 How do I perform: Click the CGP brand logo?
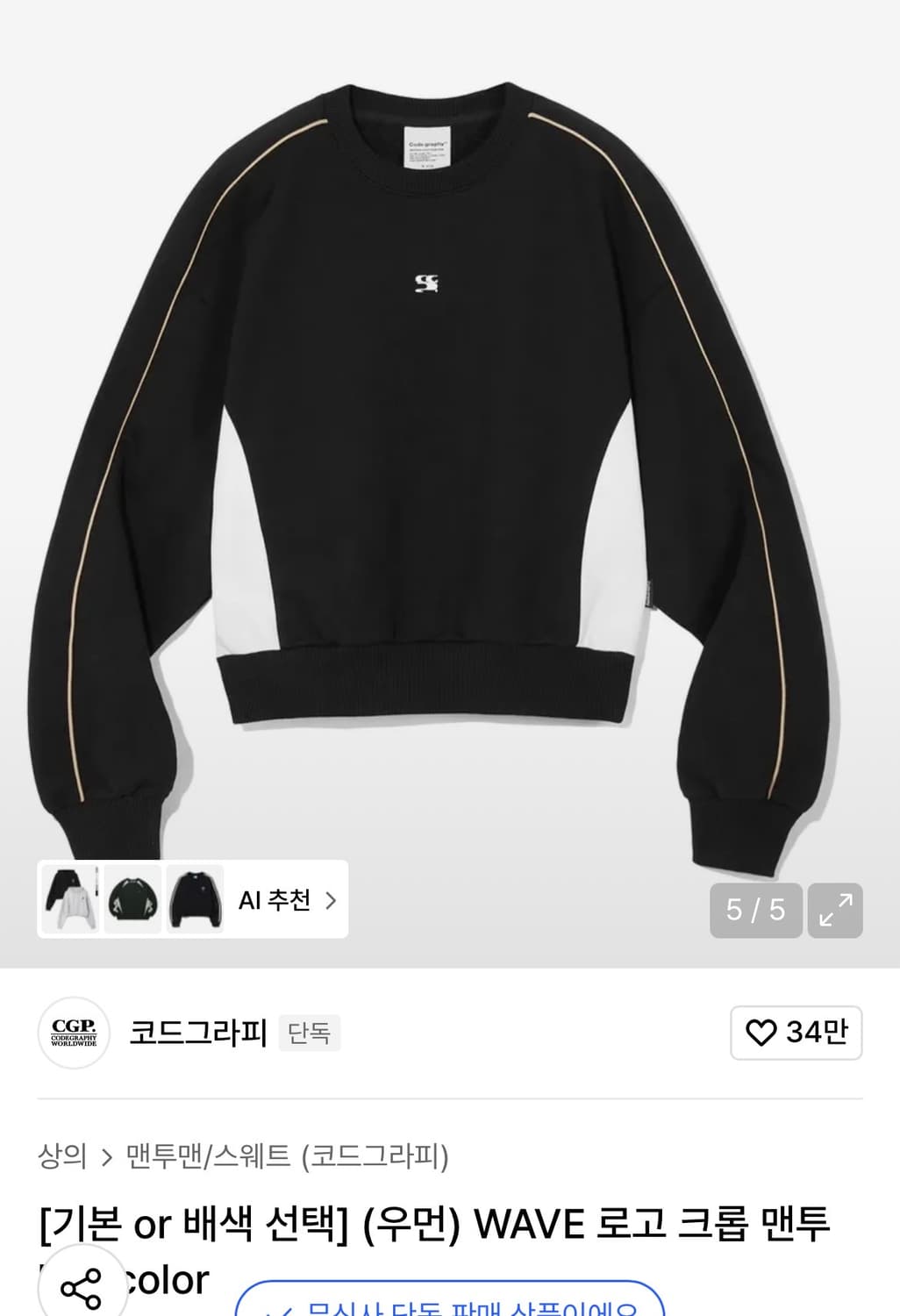click(x=74, y=1033)
